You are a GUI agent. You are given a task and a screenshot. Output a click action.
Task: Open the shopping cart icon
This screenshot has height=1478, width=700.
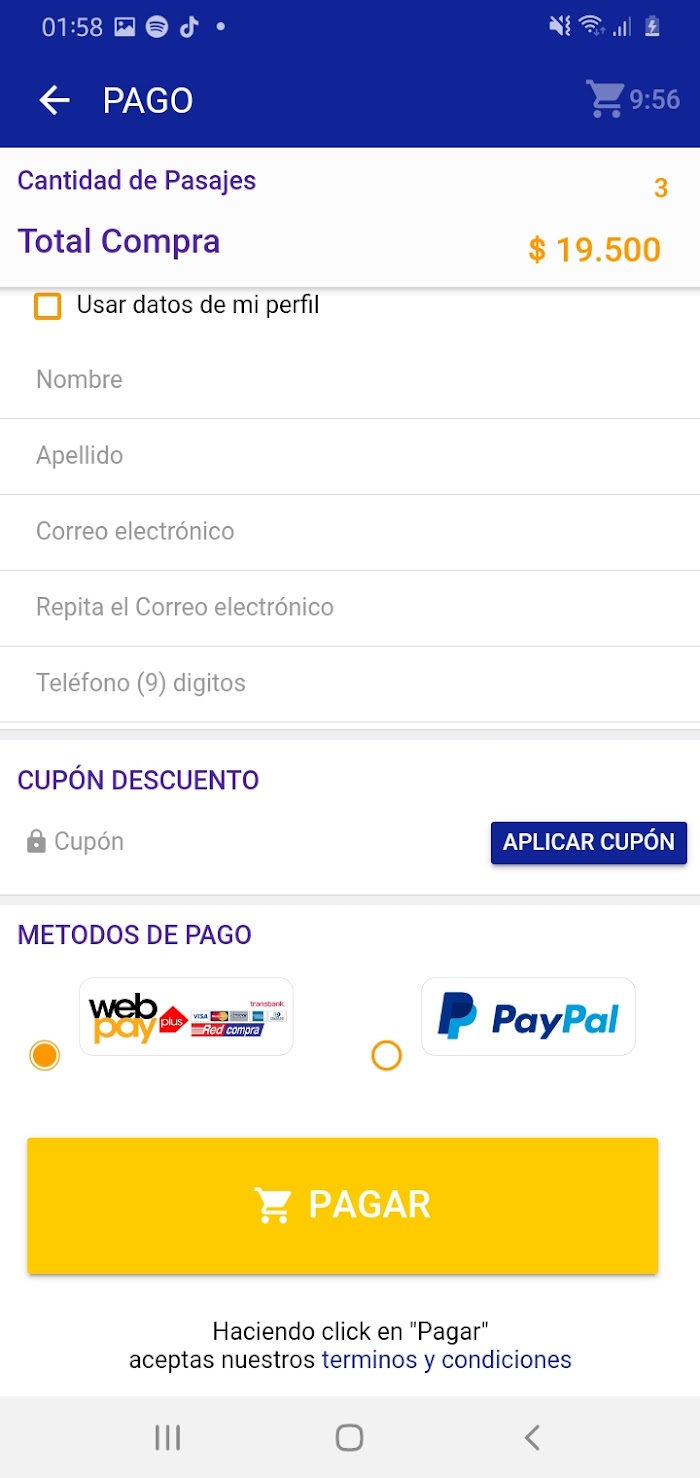click(x=605, y=99)
